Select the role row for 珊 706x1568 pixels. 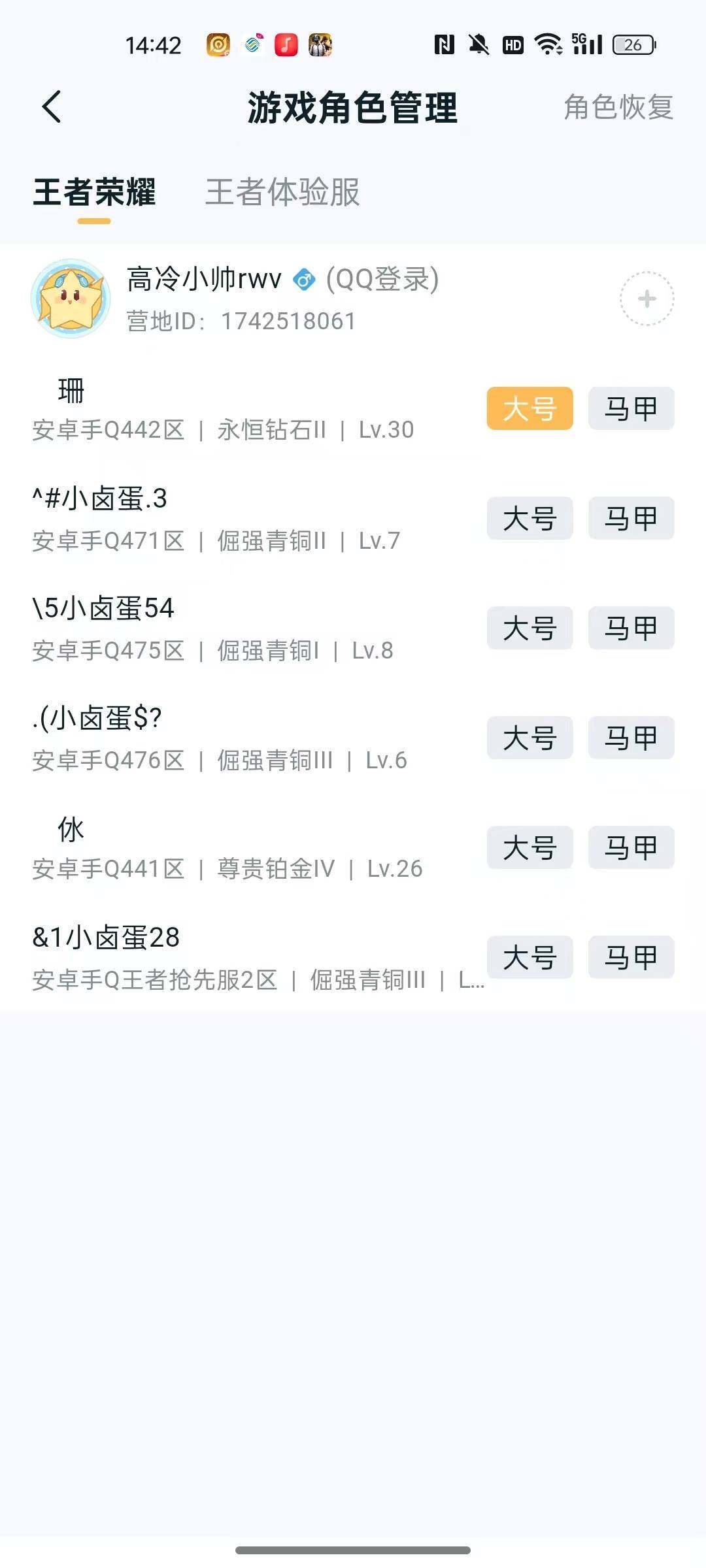pyautogui.click(x=229, y=408)
